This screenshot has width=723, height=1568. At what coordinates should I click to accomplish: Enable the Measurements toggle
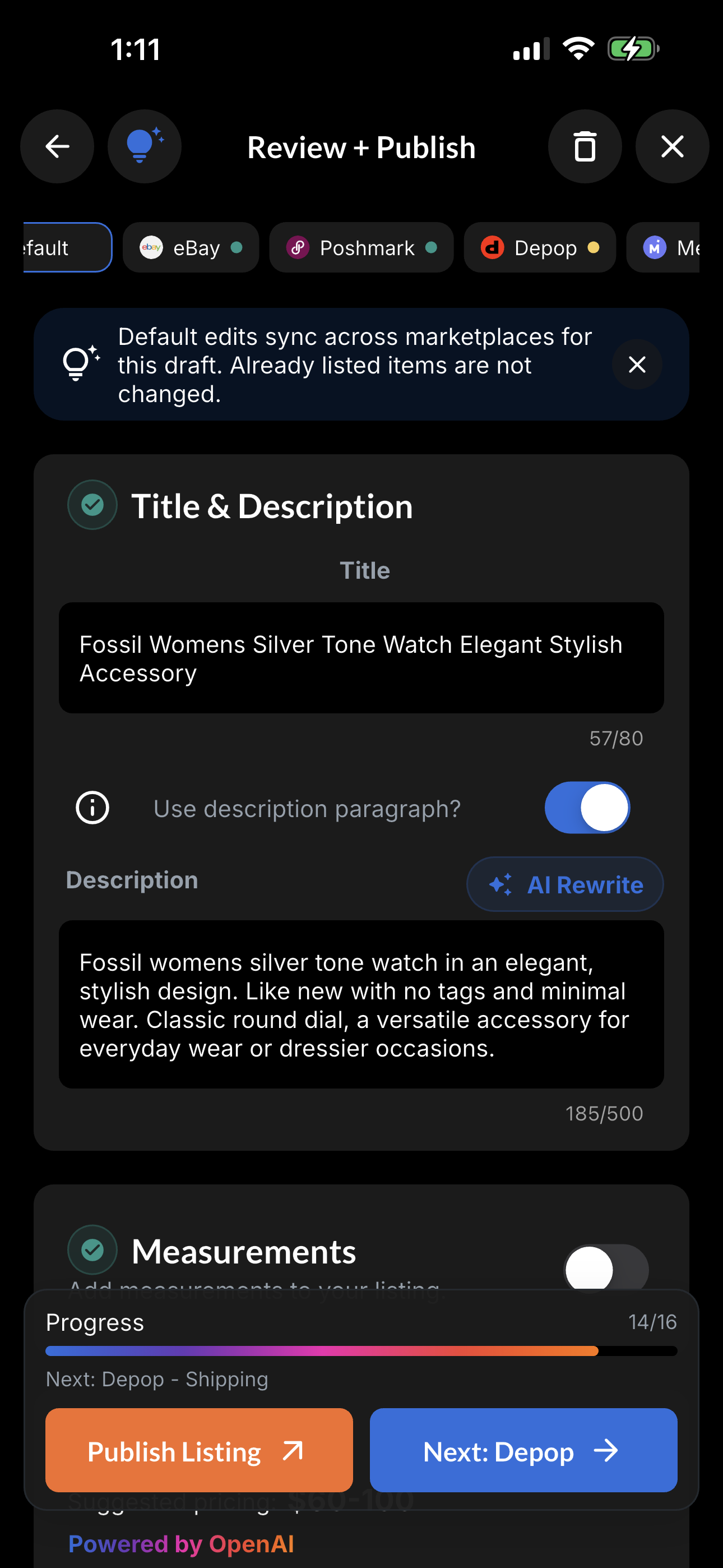[x=605, y=1269]
